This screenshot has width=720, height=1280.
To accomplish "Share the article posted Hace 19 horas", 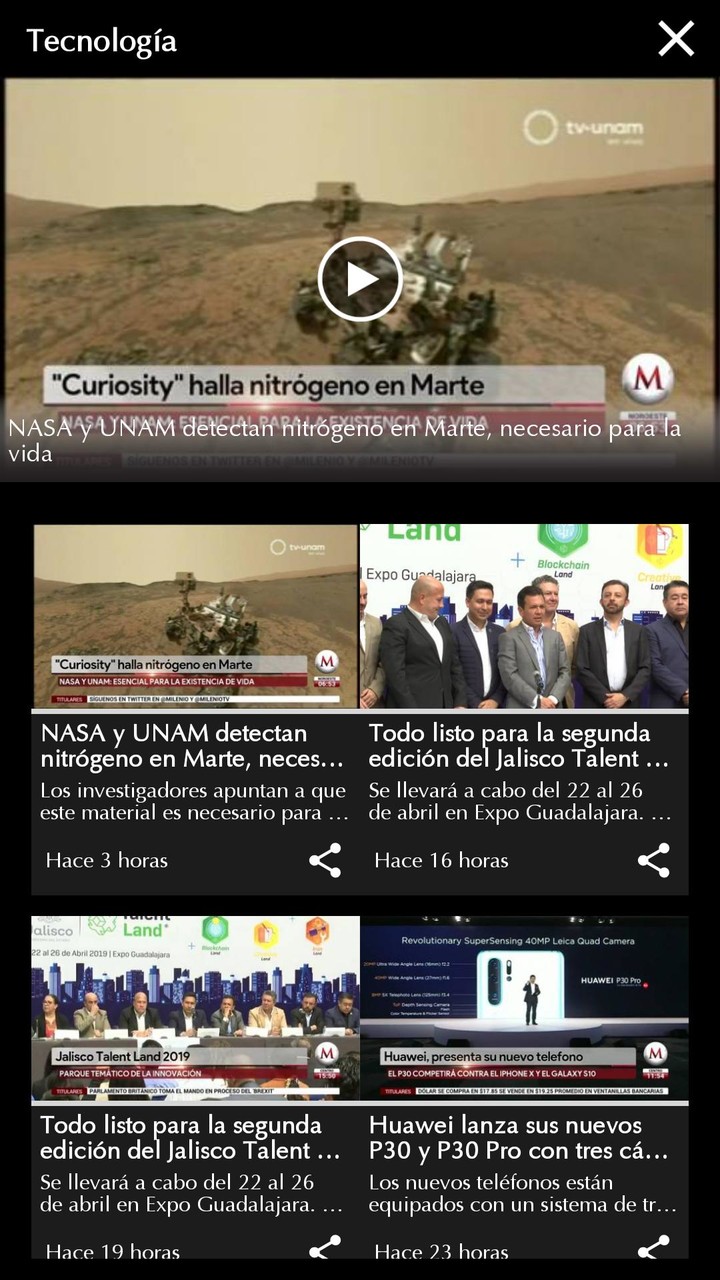I will pos(325,1247).
